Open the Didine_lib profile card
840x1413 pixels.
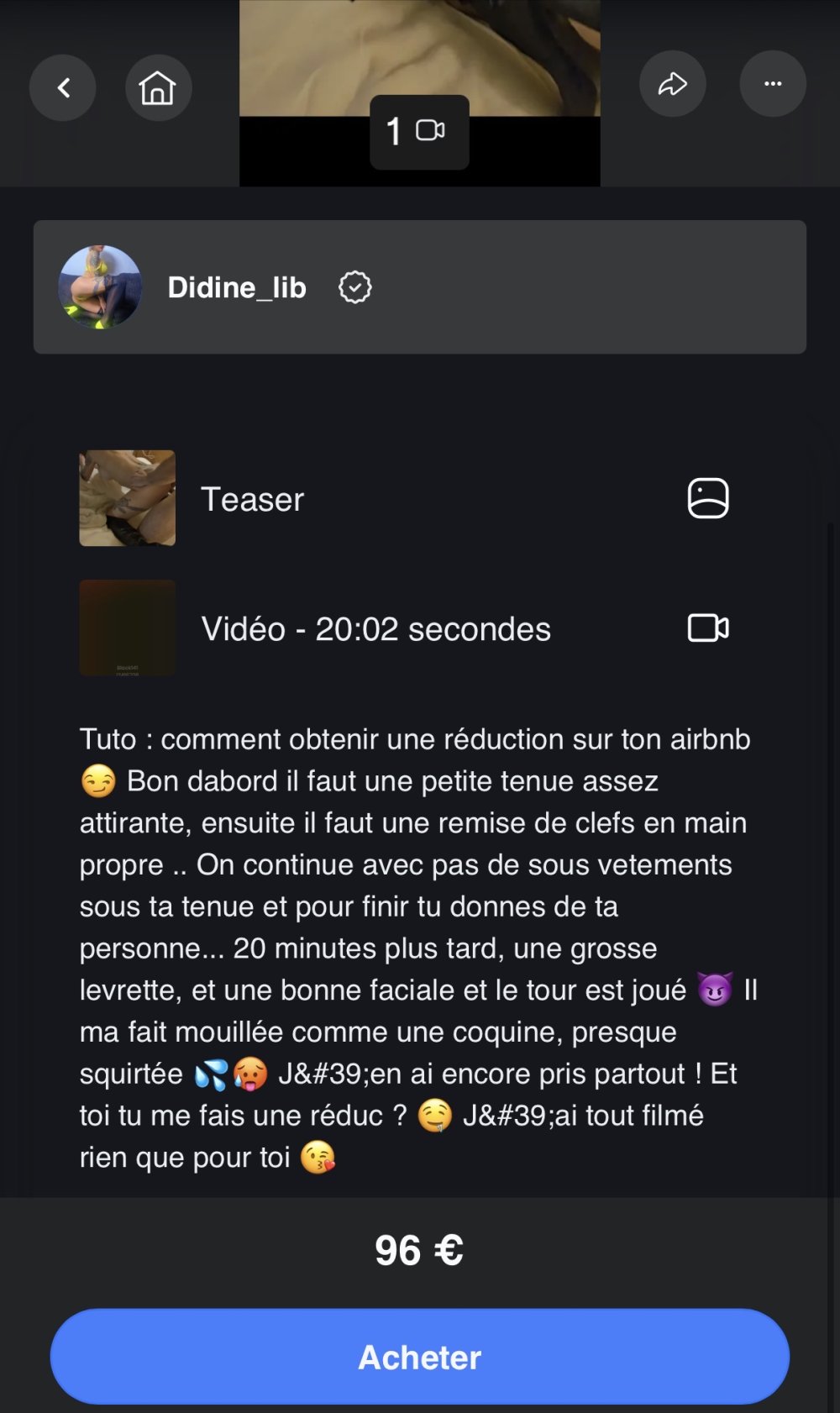419,287
